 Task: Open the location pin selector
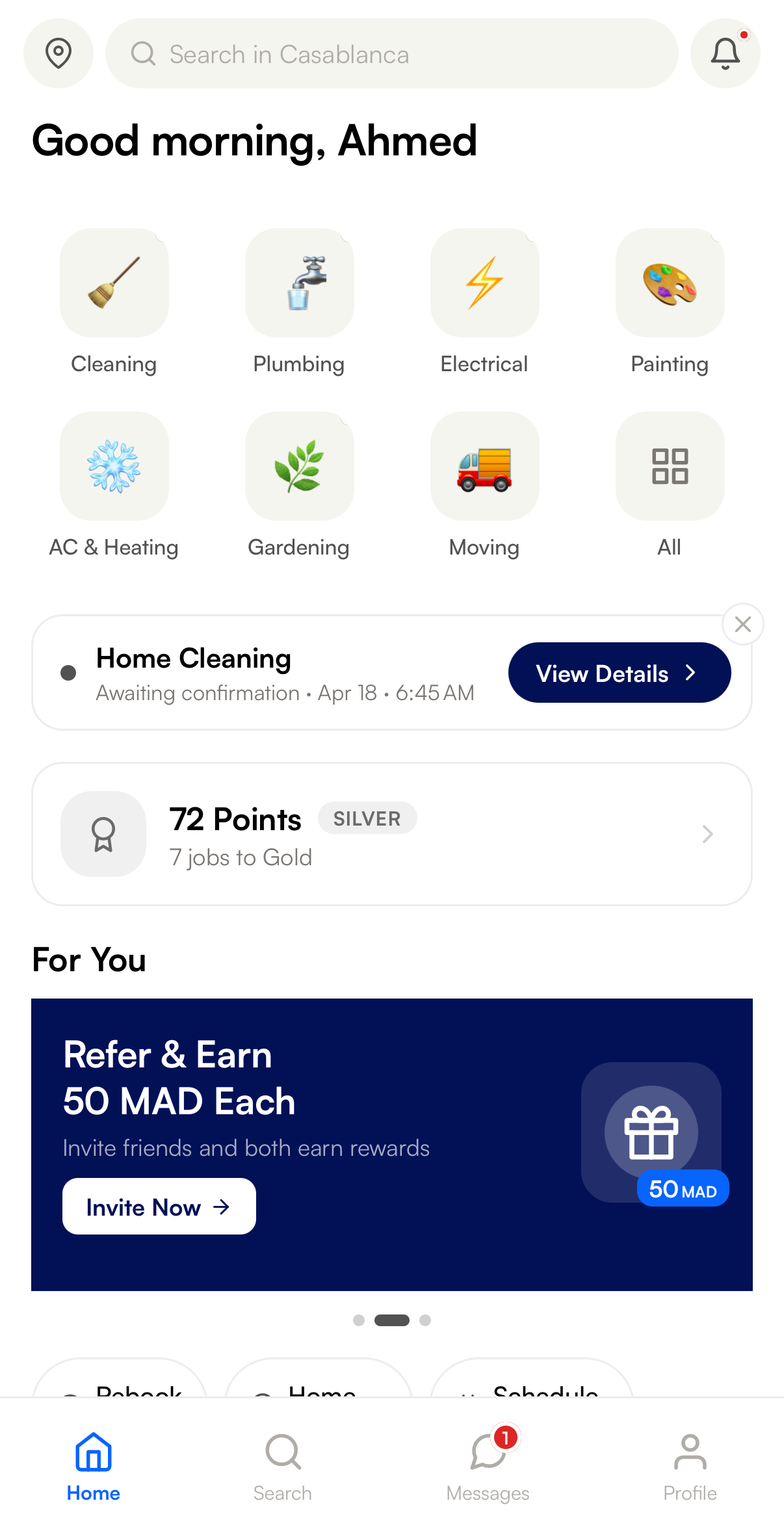[x=59, y=53]
